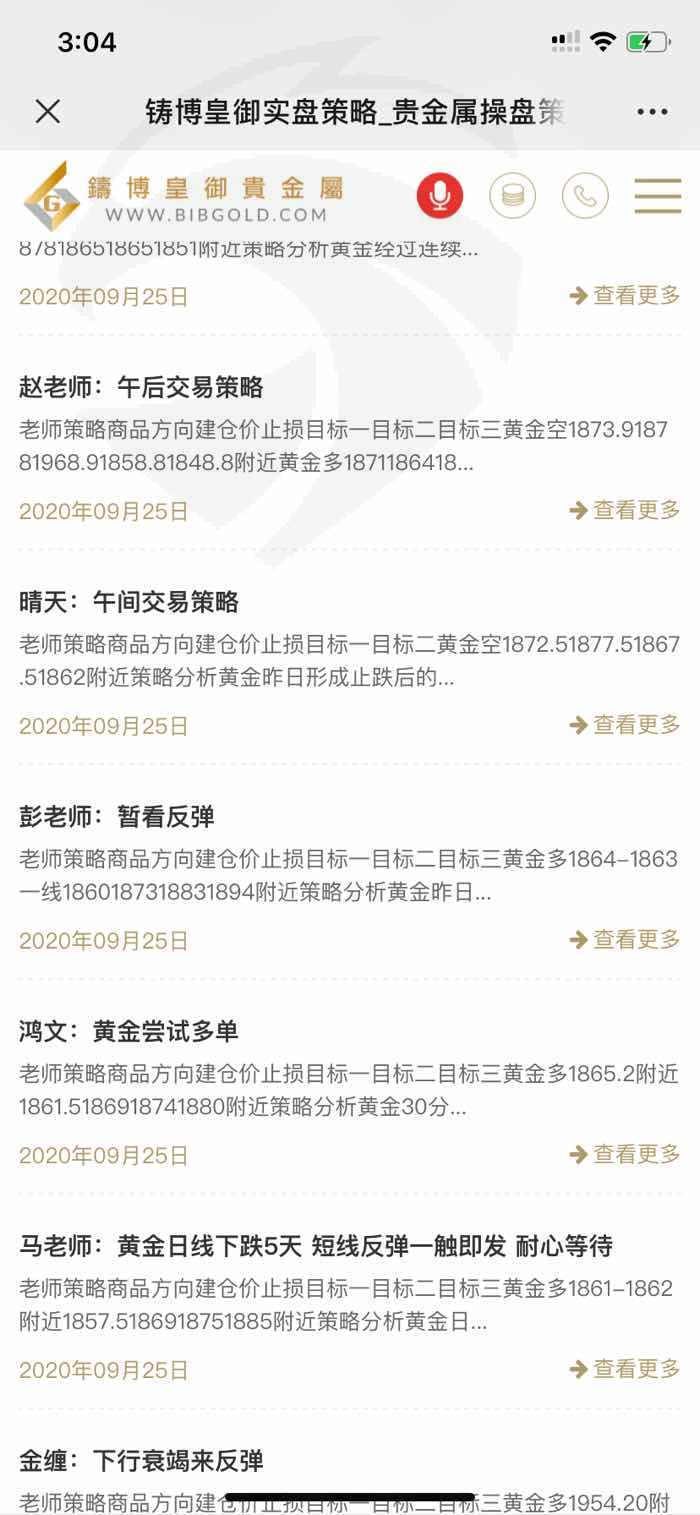
Task: Tap 查看更多 under 马老师's article
Action: (x=625, y=1369)
